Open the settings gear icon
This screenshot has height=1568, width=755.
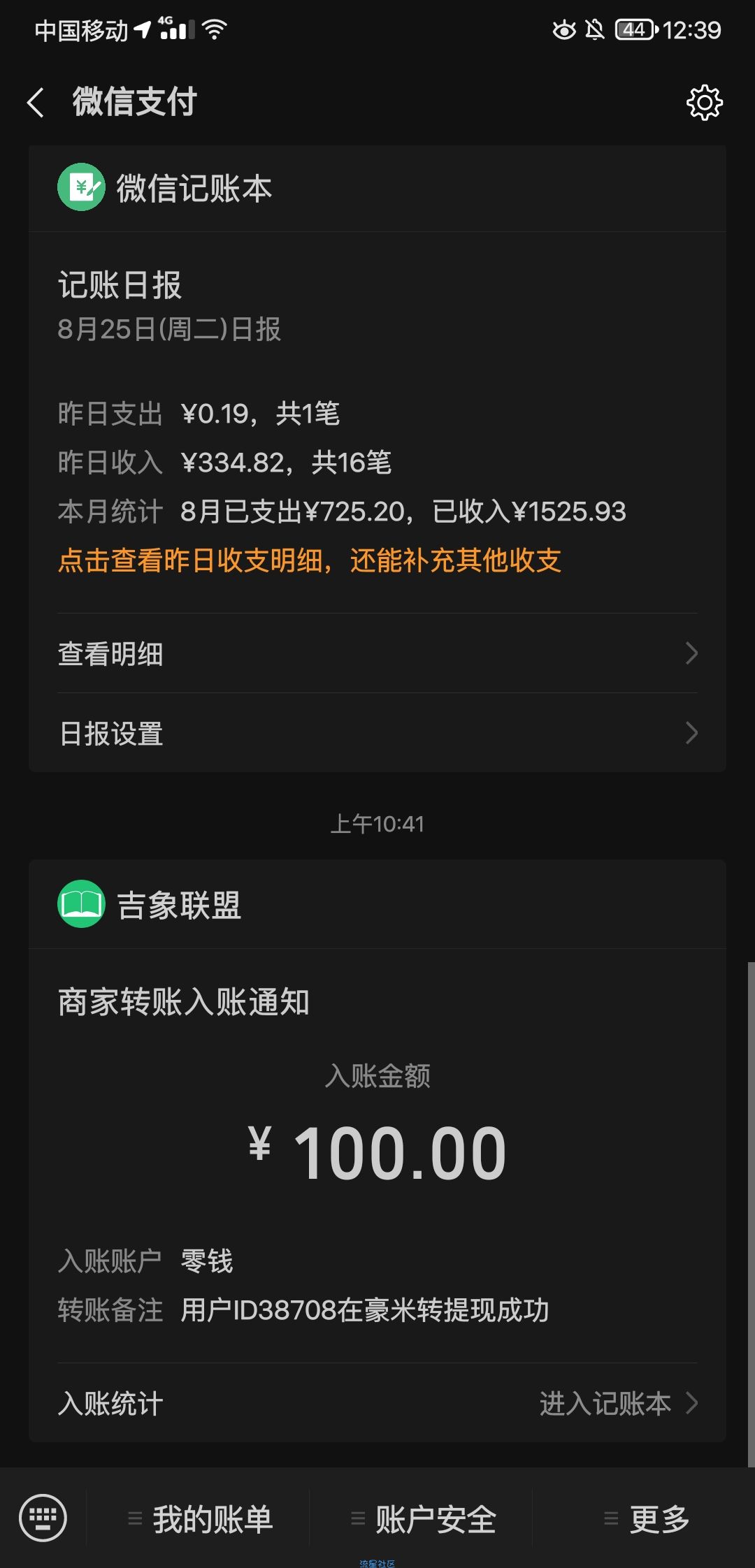(x=704, y=103)
